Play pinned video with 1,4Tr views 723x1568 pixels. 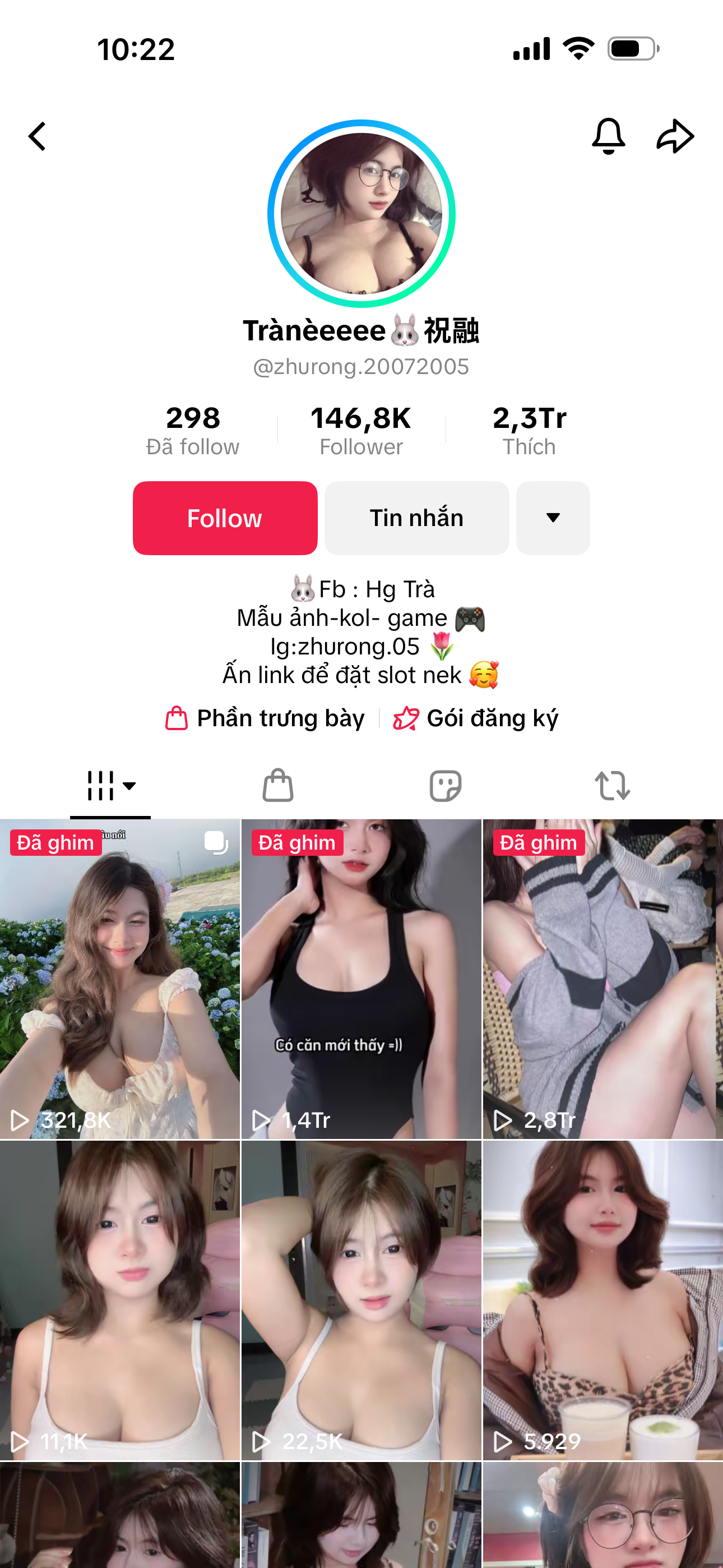point(361,979)
